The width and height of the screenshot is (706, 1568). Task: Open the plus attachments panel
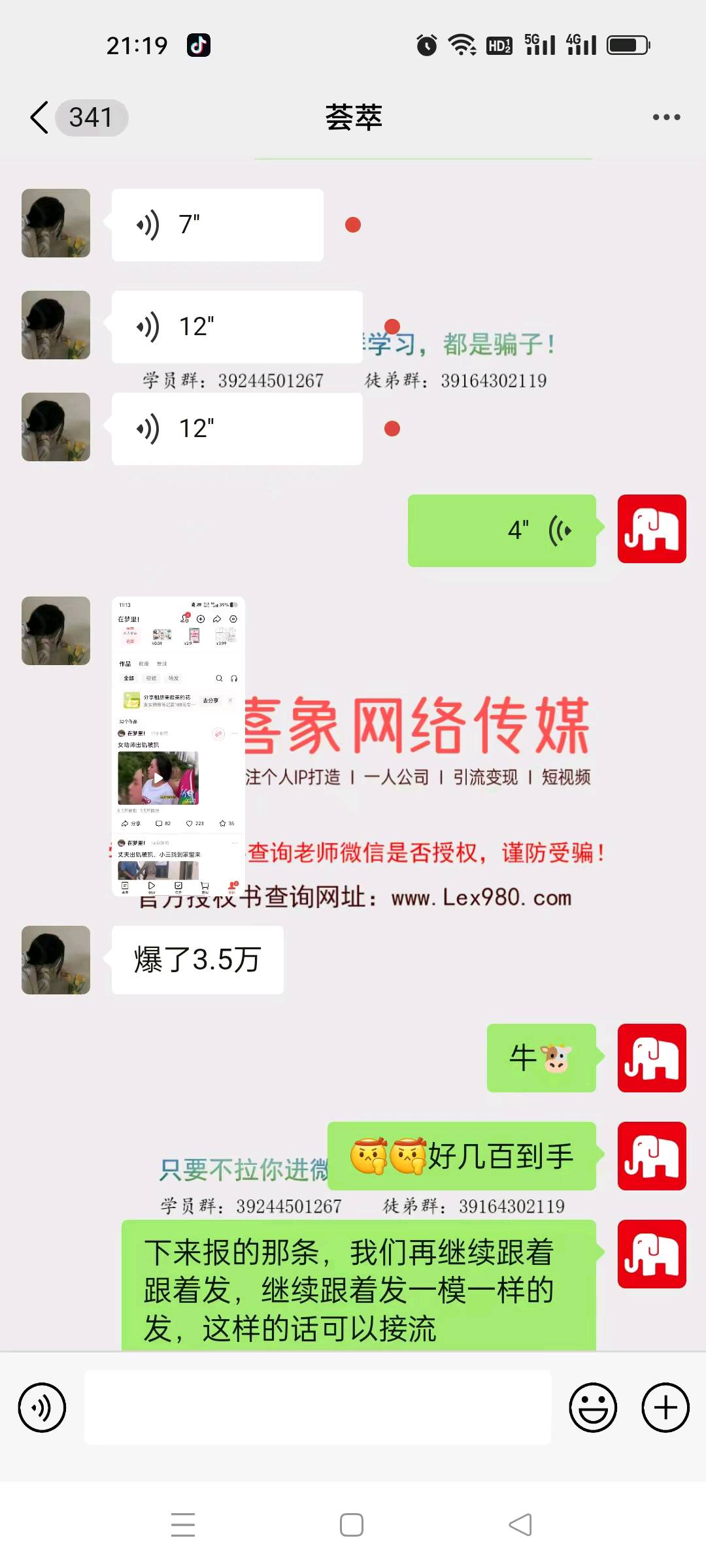click(x=665, y=1407)
